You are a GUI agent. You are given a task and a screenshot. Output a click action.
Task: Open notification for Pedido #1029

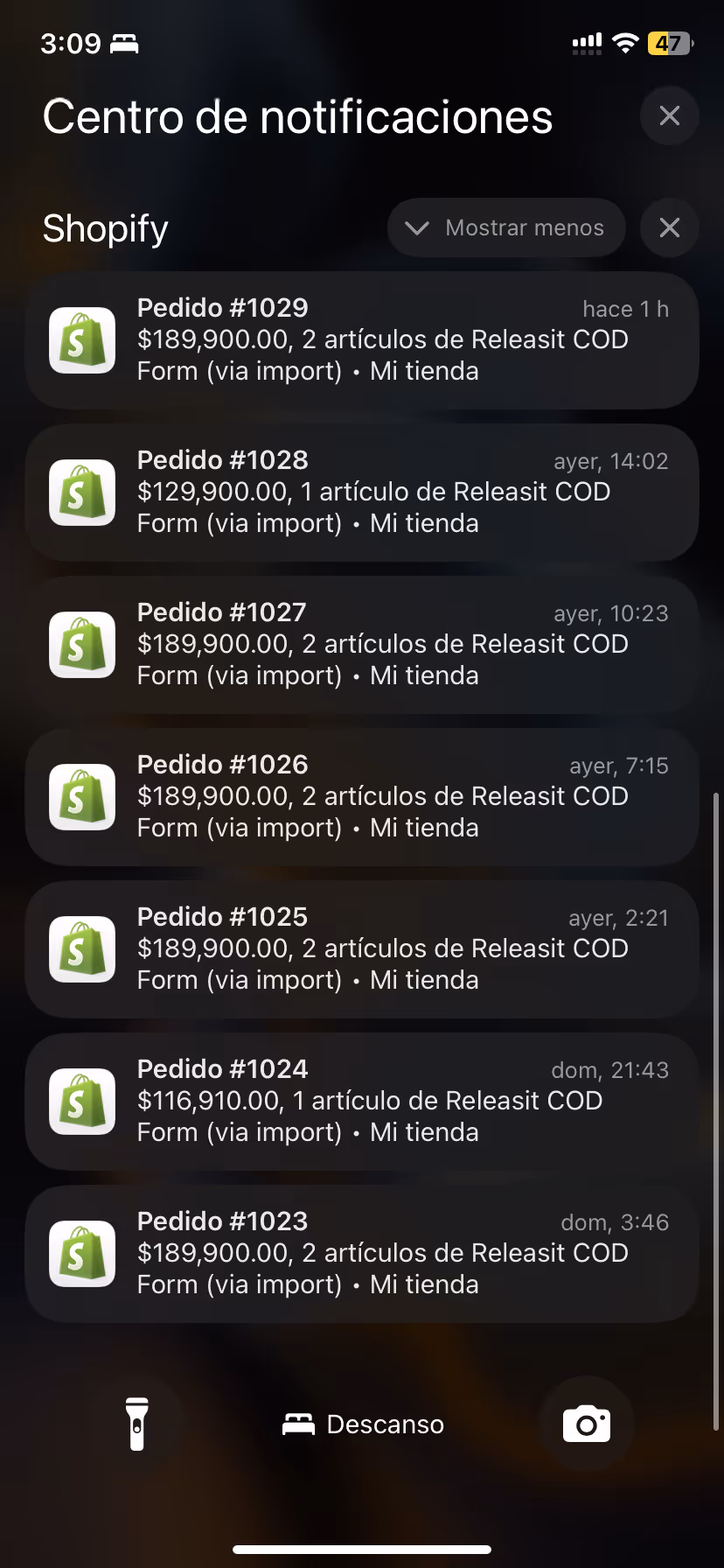362,340
